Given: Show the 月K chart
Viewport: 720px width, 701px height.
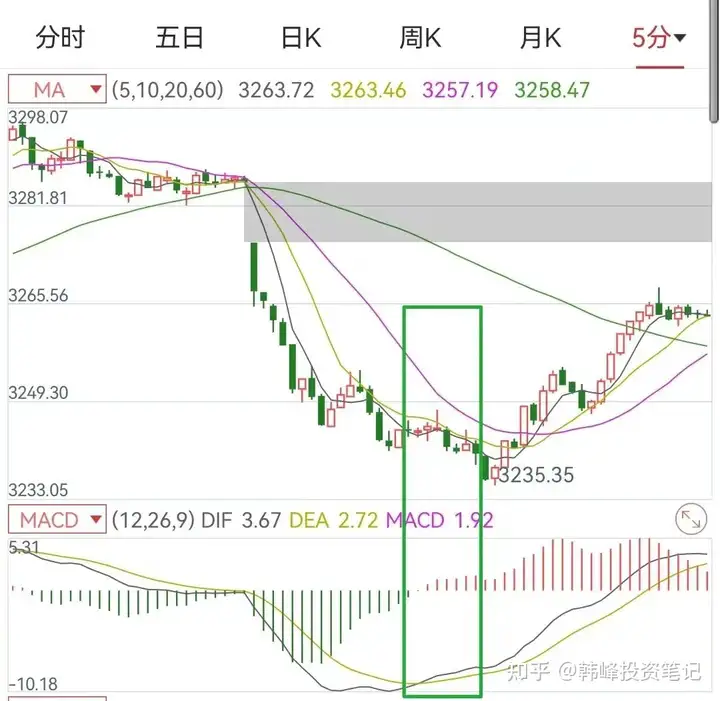Looking at the screenshot, I should click(x=540, y=38).
